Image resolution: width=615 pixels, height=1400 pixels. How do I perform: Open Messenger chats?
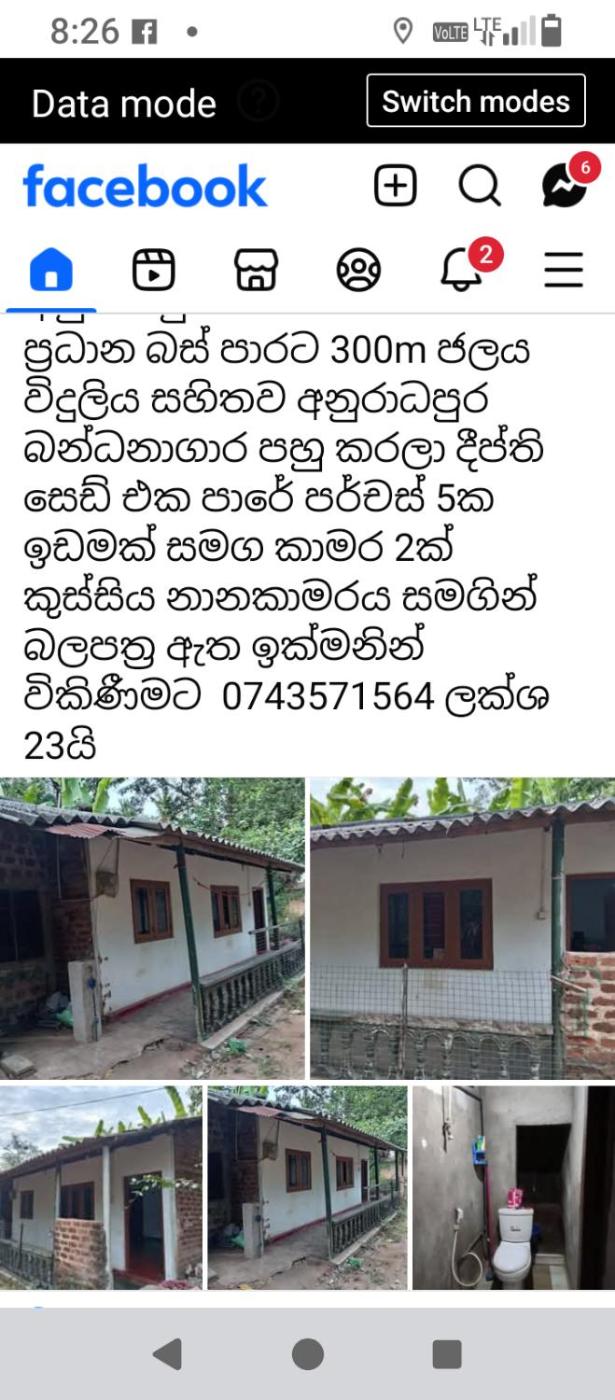click(563, 186)
